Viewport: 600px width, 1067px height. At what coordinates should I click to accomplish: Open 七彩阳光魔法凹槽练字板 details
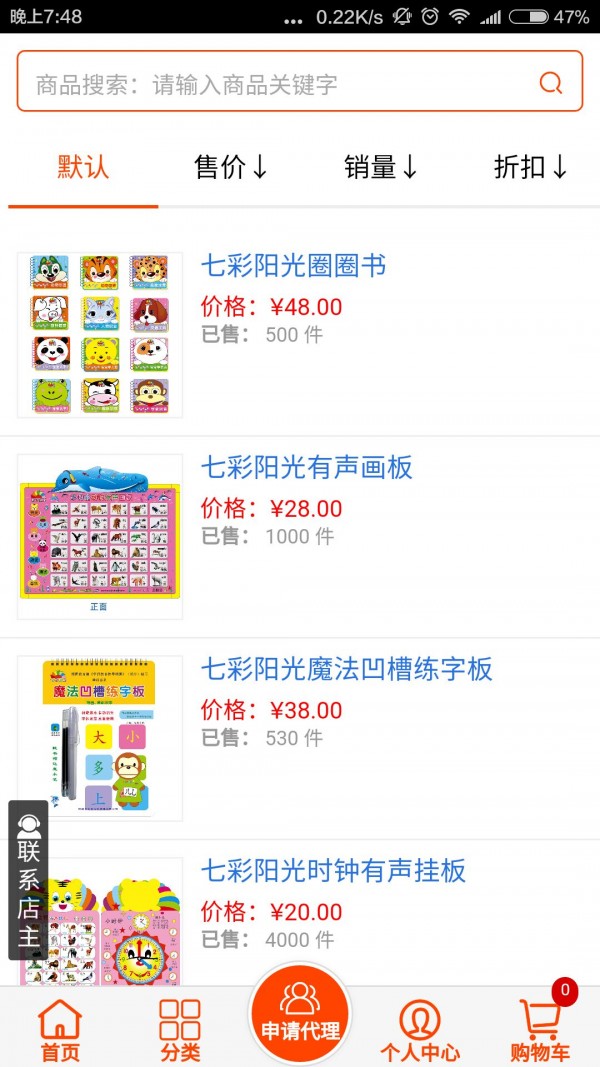(347, 669)
